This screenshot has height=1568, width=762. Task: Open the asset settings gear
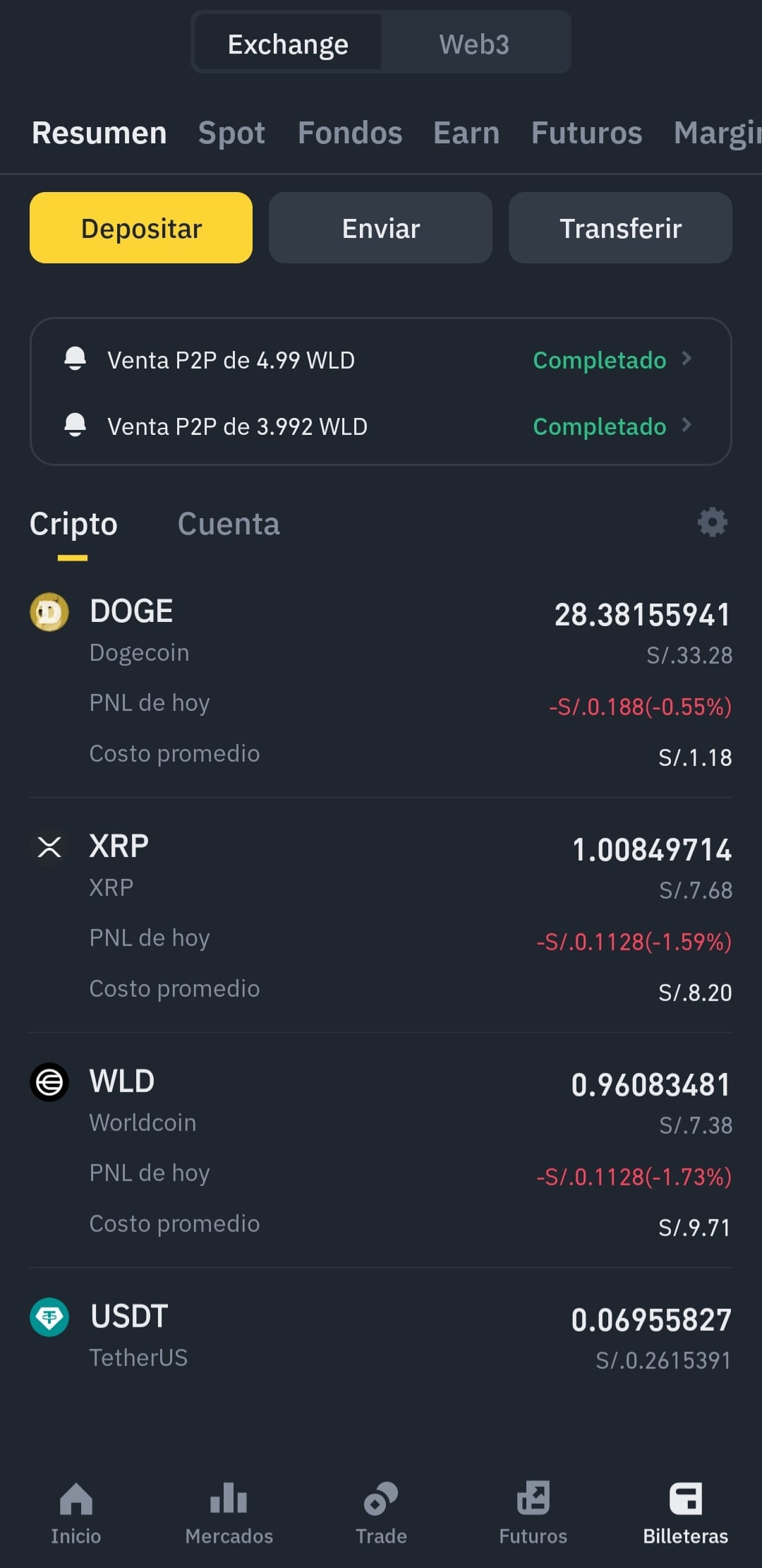(x=712, y=522)
